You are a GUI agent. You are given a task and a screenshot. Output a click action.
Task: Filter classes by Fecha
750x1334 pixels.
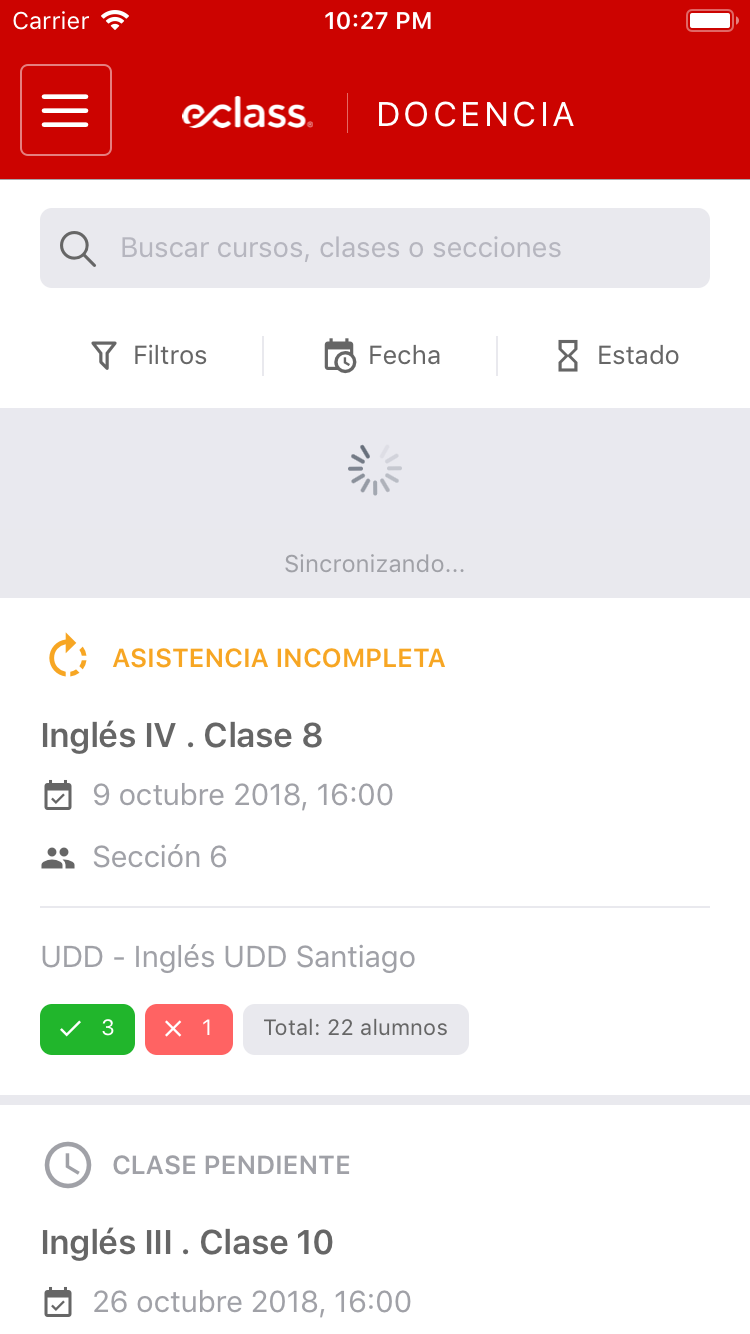(382, 355)
